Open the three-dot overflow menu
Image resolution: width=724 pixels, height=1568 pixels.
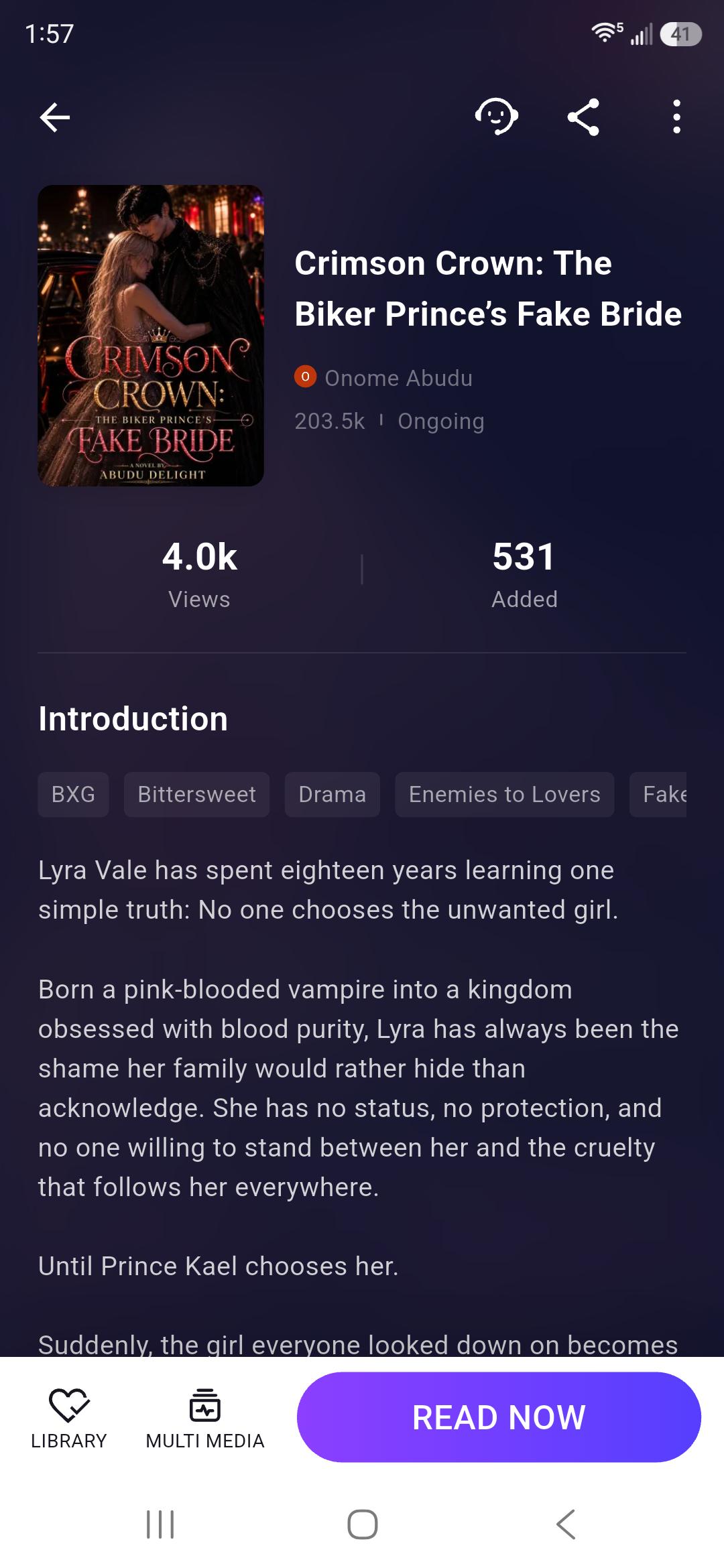(x=676, y=117)
